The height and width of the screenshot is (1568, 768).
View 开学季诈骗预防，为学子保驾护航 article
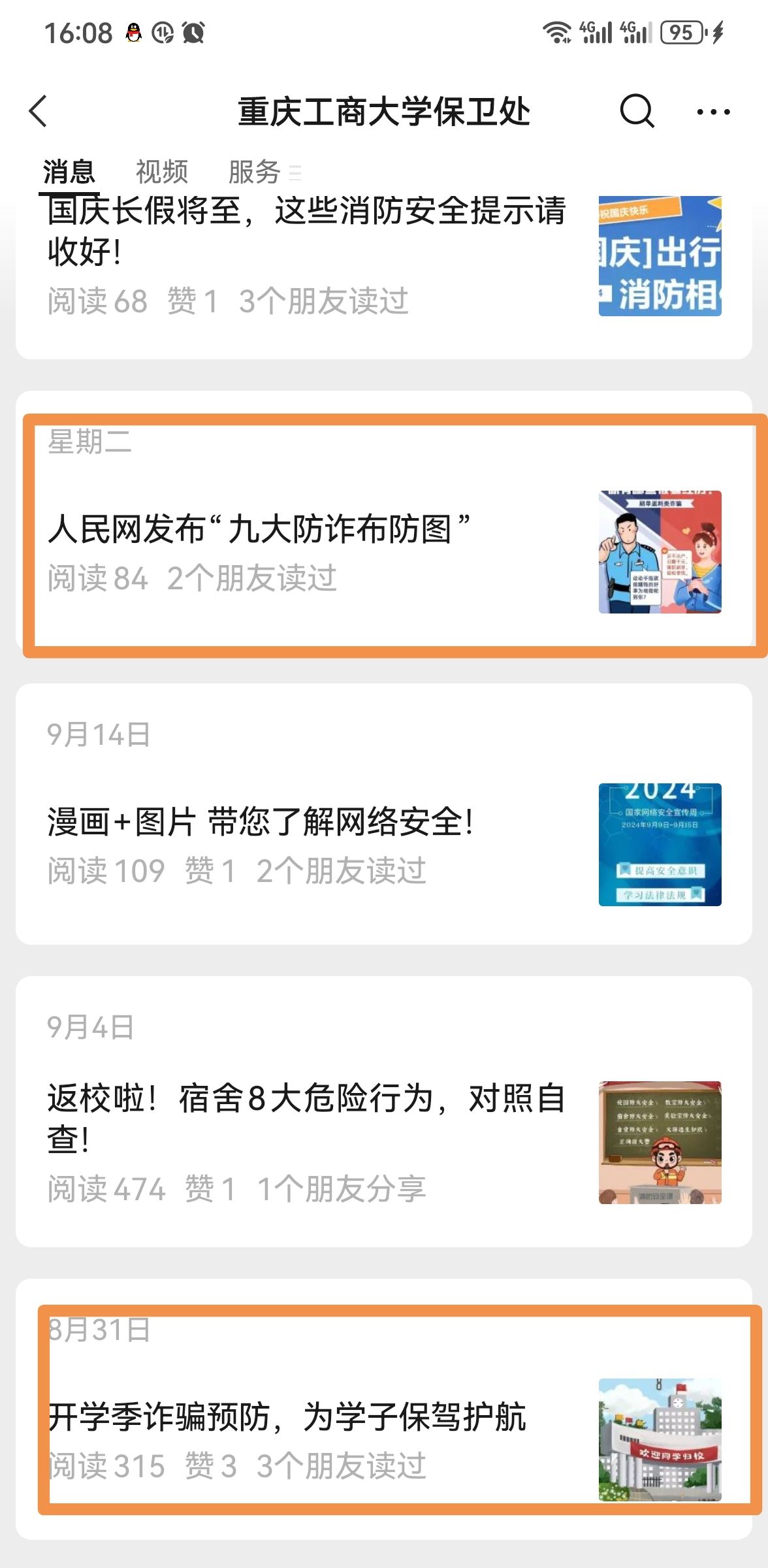[287, 1417]
